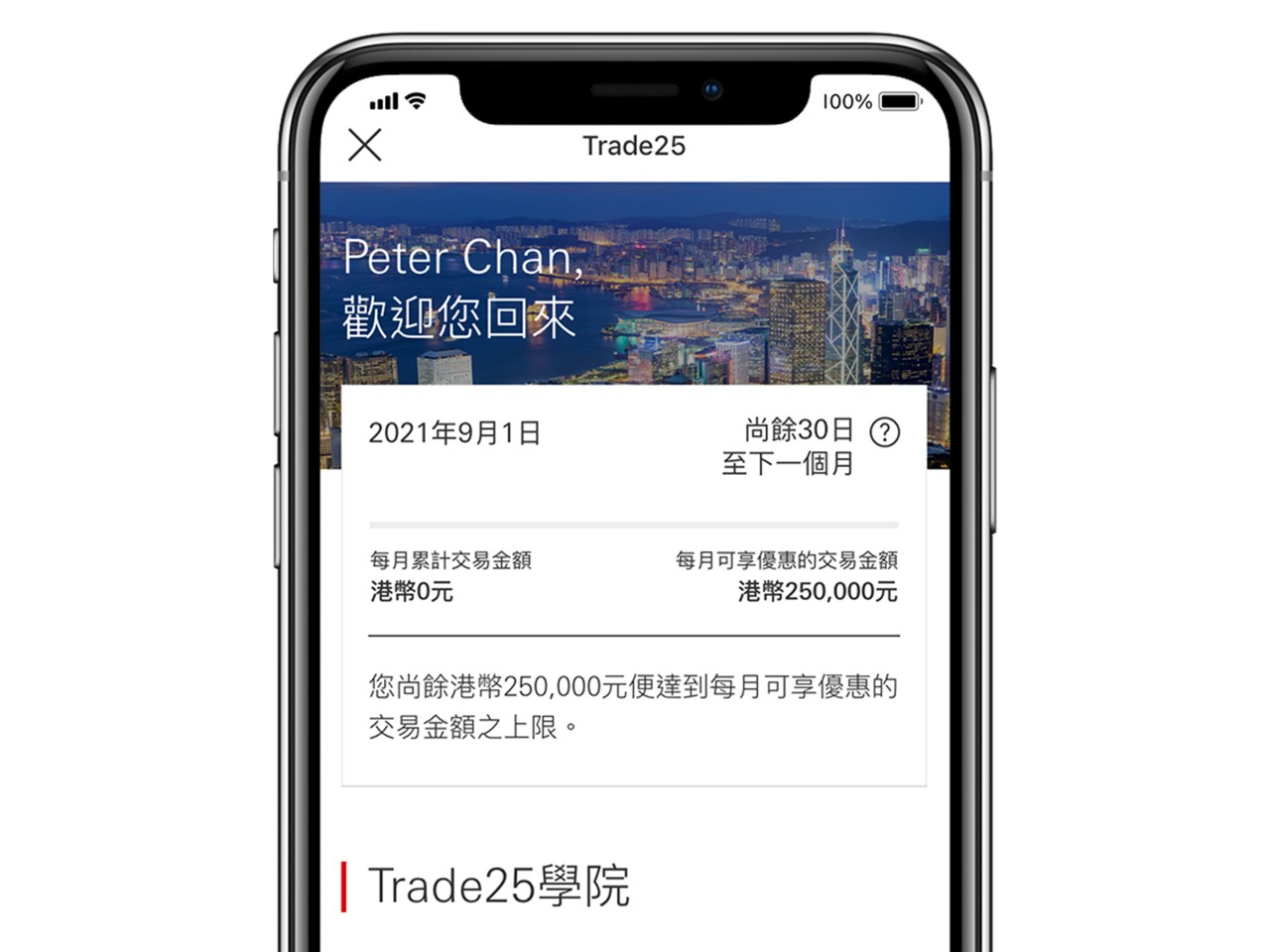This screenshot has height=952, width=1270.
Task: Open the help icon beside 尚餘30日
Action: (x=884, y=432)
